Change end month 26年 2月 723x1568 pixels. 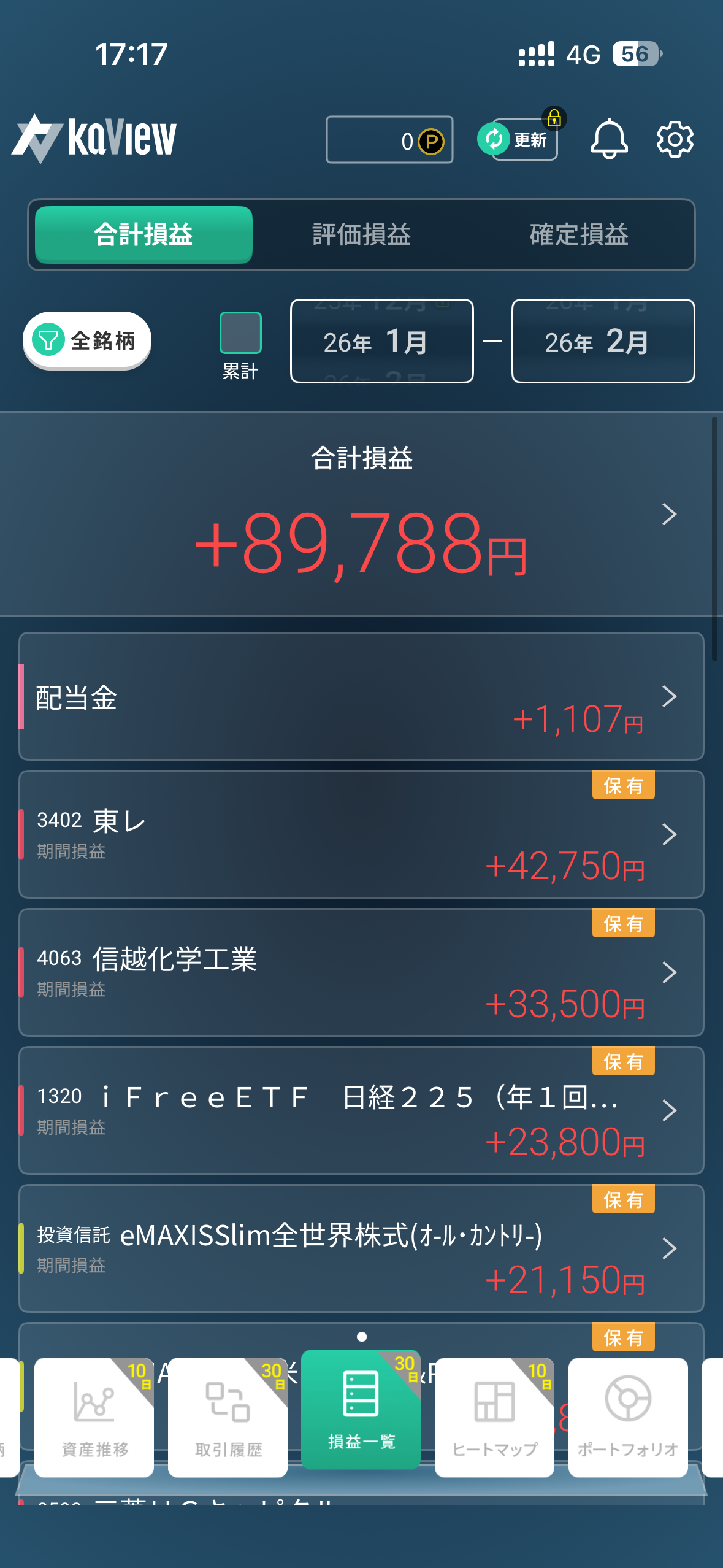pos(603,341)
